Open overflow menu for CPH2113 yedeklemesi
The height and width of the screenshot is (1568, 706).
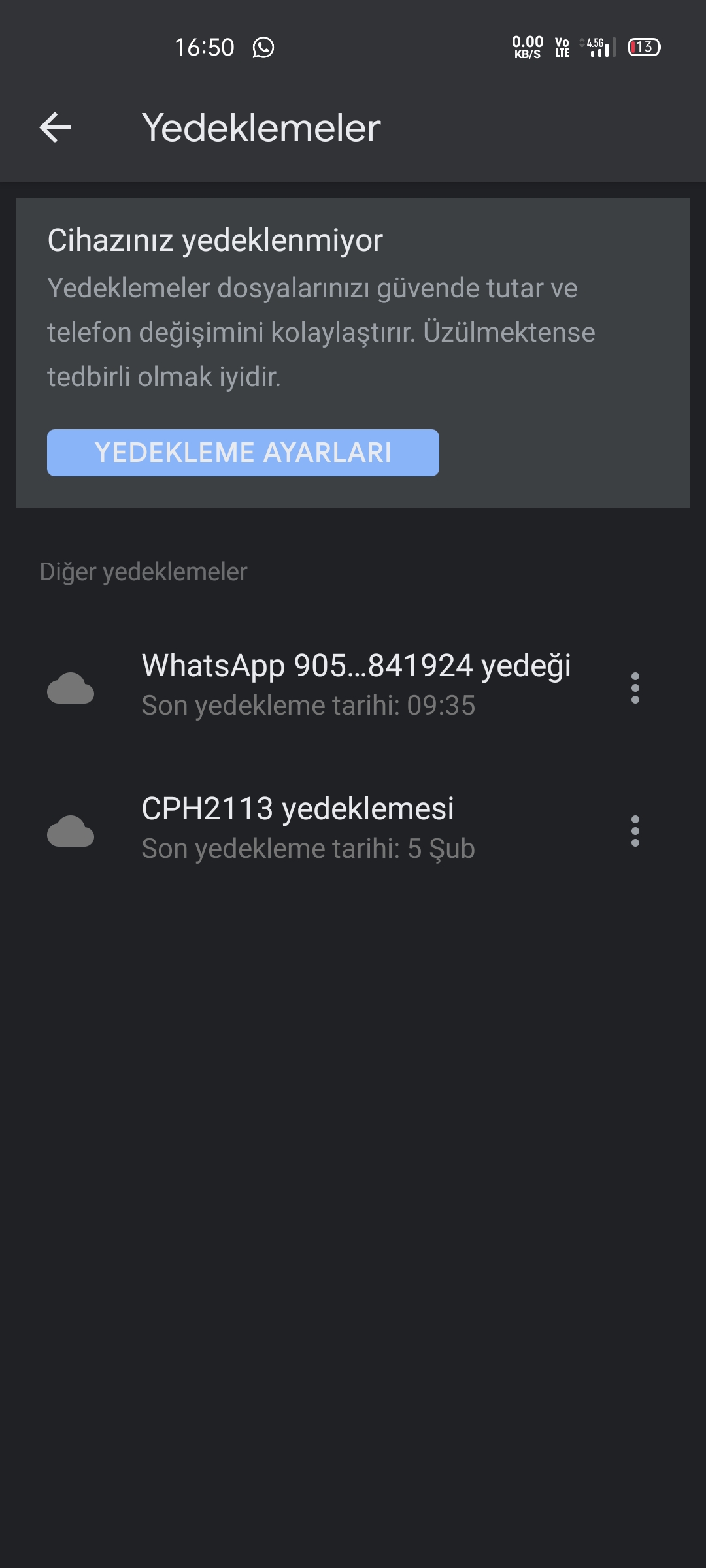[x=635, y=831]
